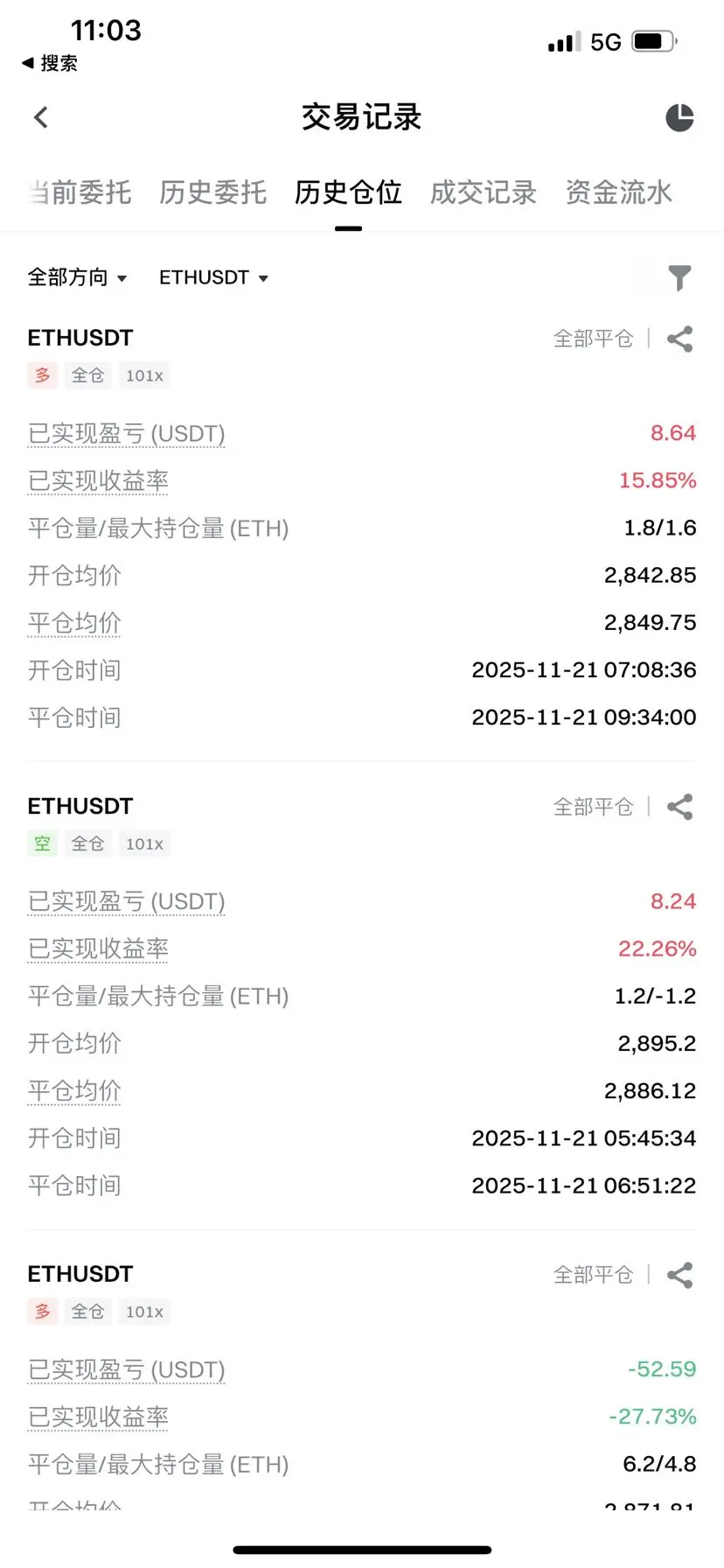The height and width of the screenshot is (1568, 724).
Task: Share the ETHUSDT position with 8.64 profit
Action: [x=679, y=339]
